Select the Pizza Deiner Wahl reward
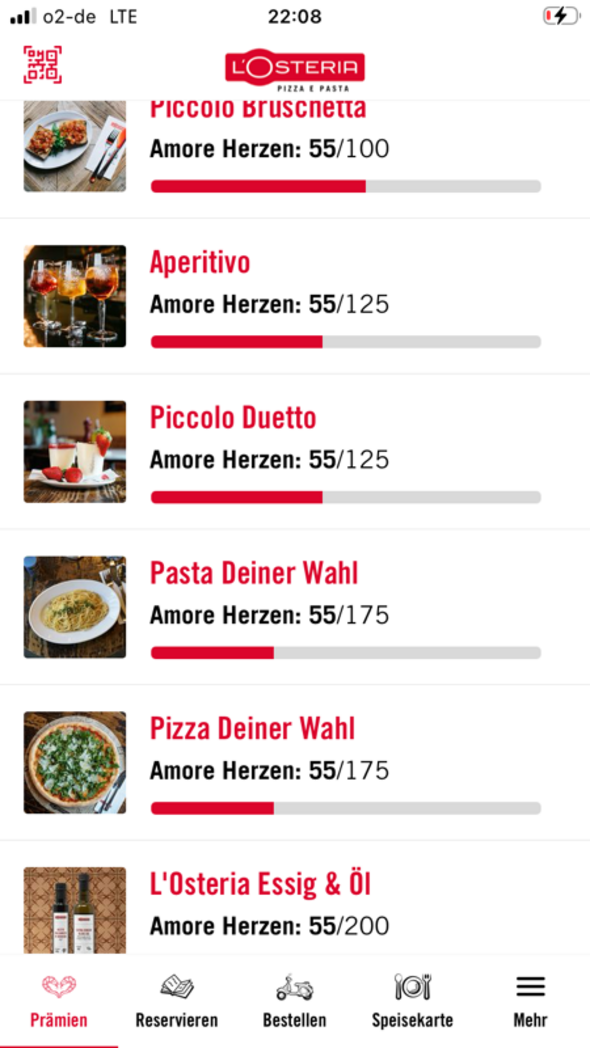The width and height of the screenshot is (590, 1048). (295, 763)
